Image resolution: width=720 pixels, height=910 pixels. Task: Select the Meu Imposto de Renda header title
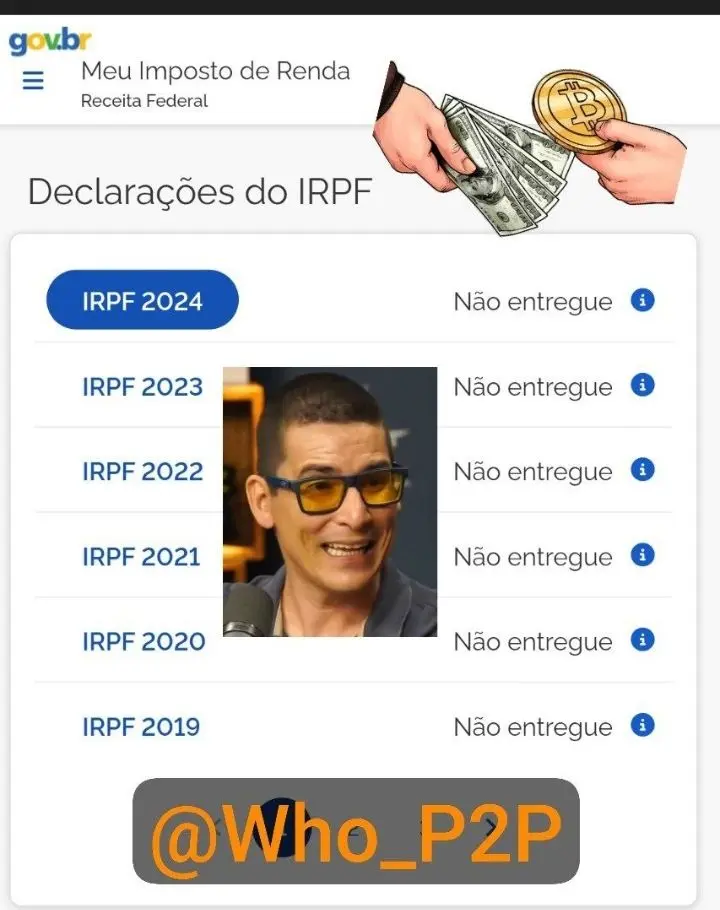pyautogui.click(x=216, y=70)
